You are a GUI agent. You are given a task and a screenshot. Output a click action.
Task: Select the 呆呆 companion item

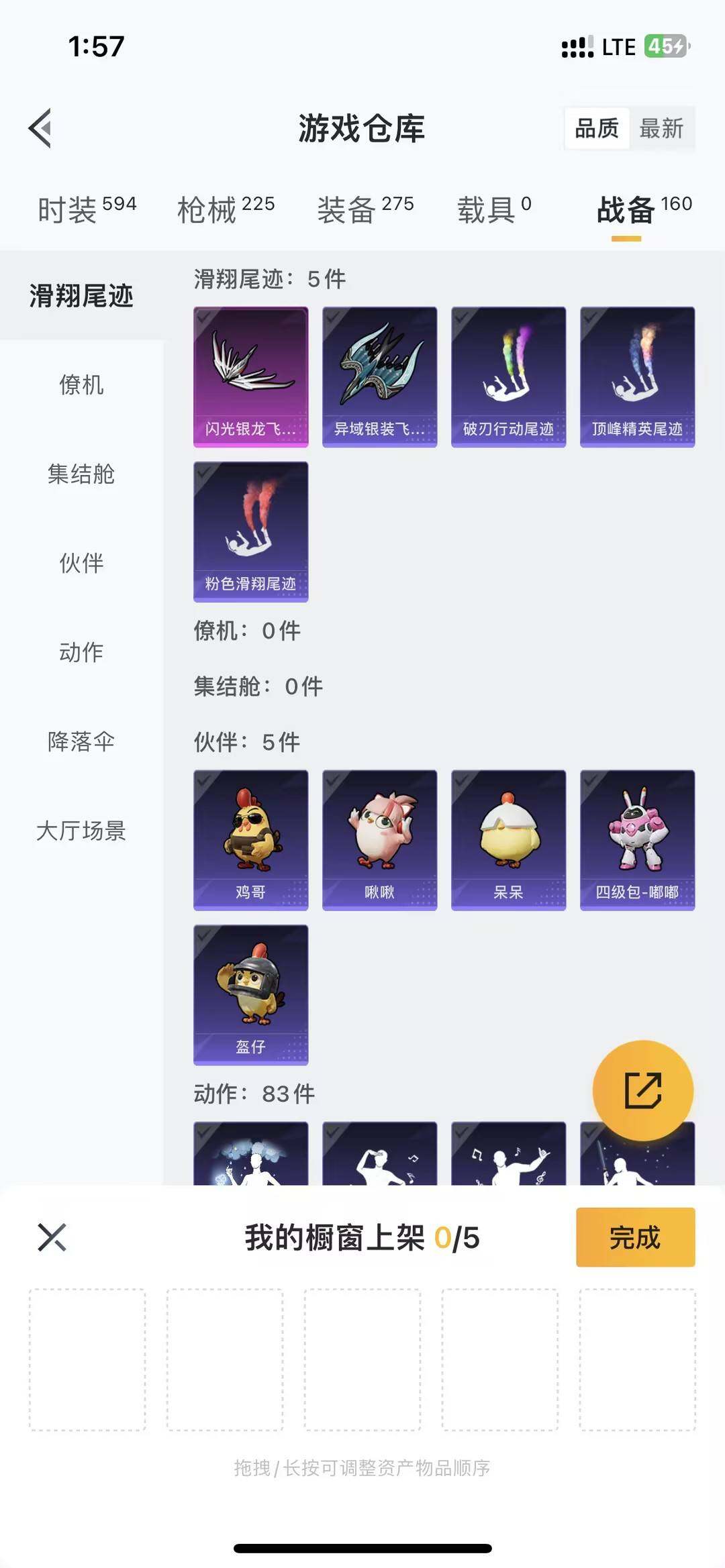point(507,839)
